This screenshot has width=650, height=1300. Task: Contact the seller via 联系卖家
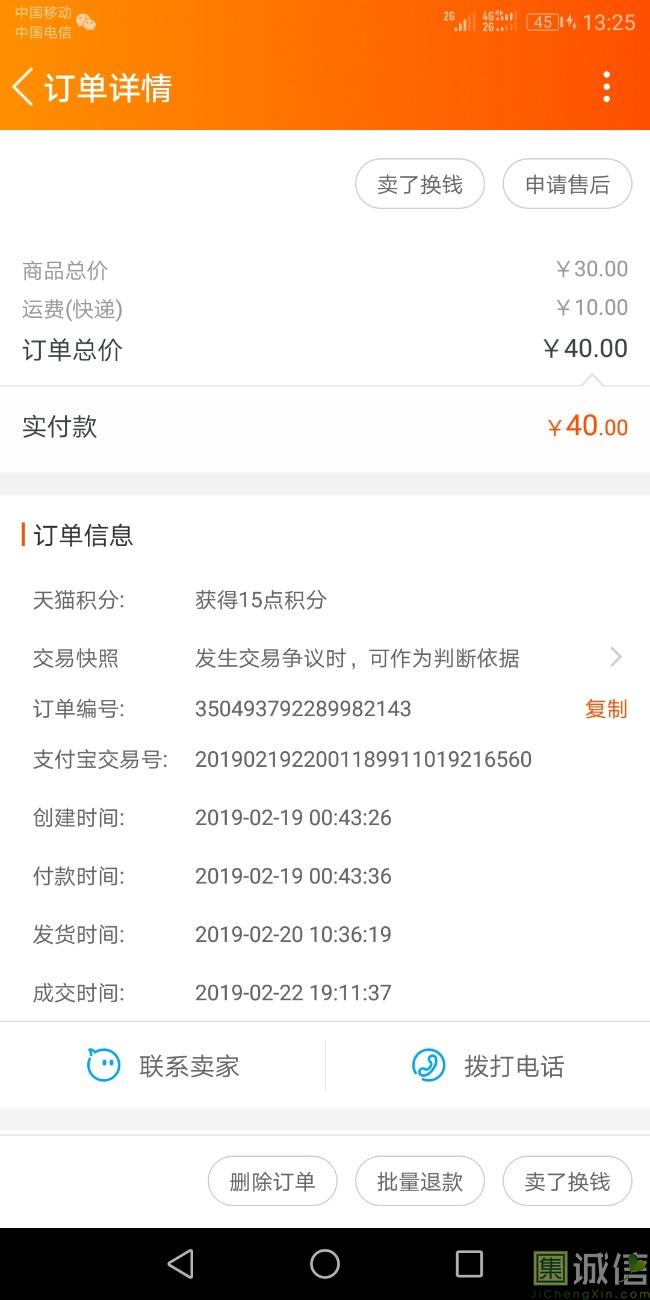[163, 1066]
